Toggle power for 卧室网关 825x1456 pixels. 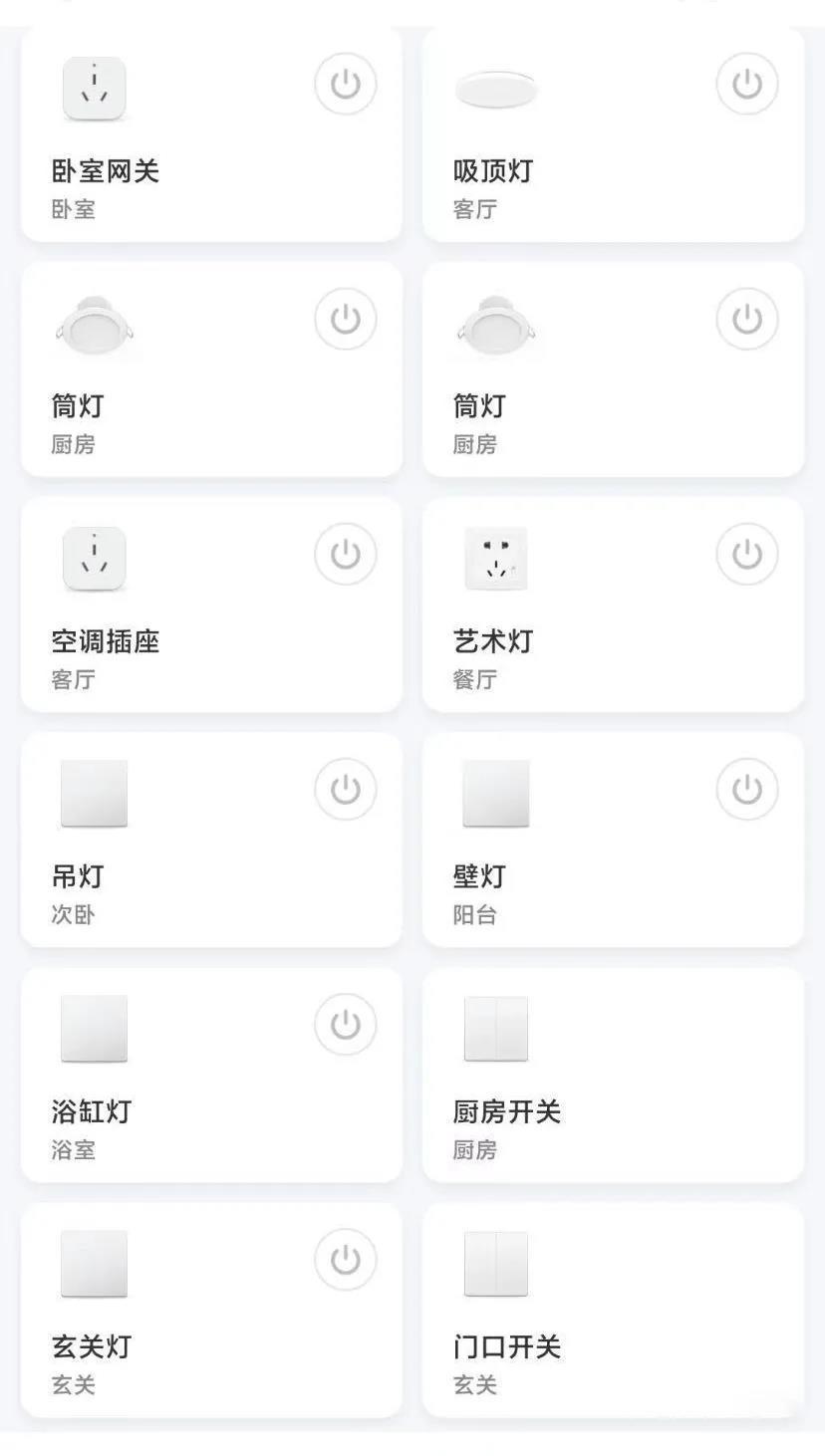[345, 85]
